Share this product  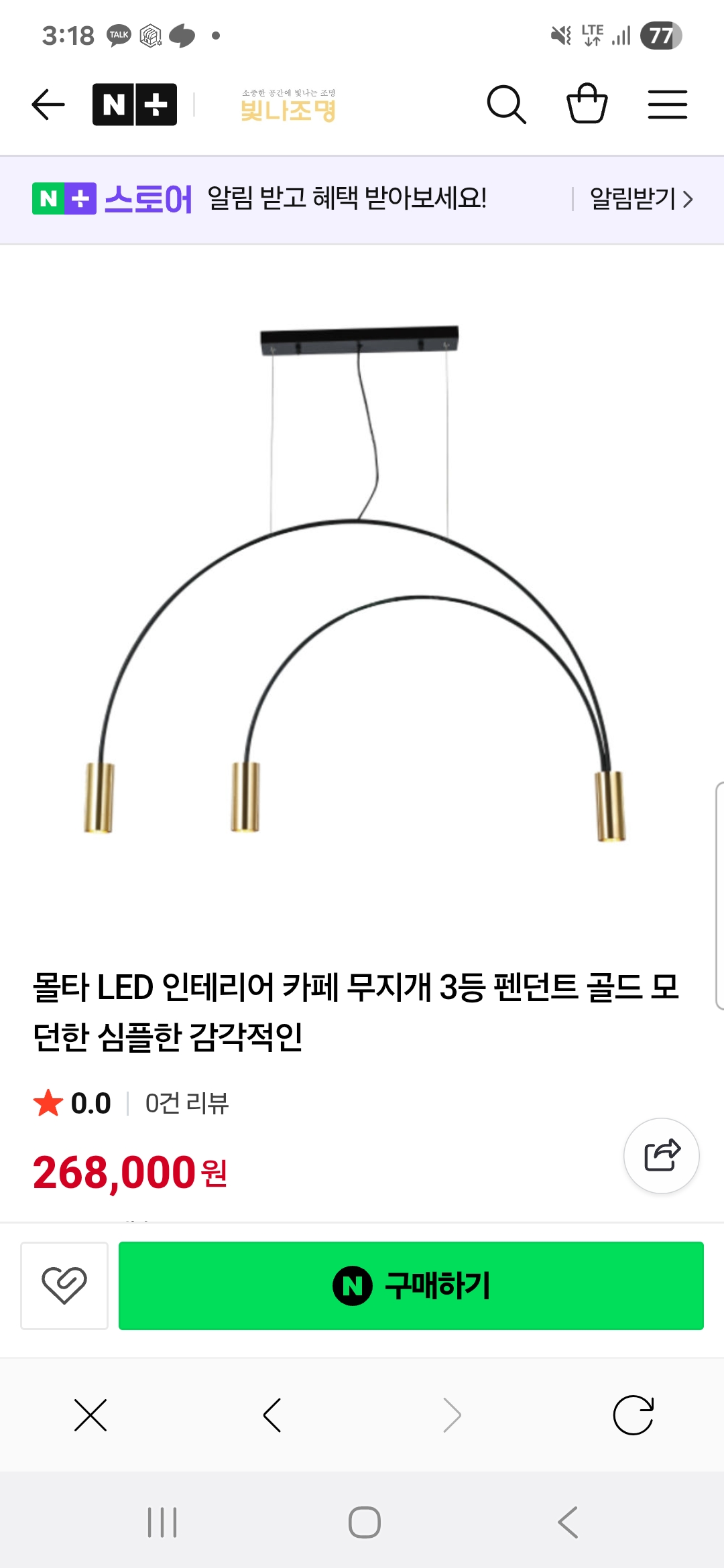point(662,1155)
